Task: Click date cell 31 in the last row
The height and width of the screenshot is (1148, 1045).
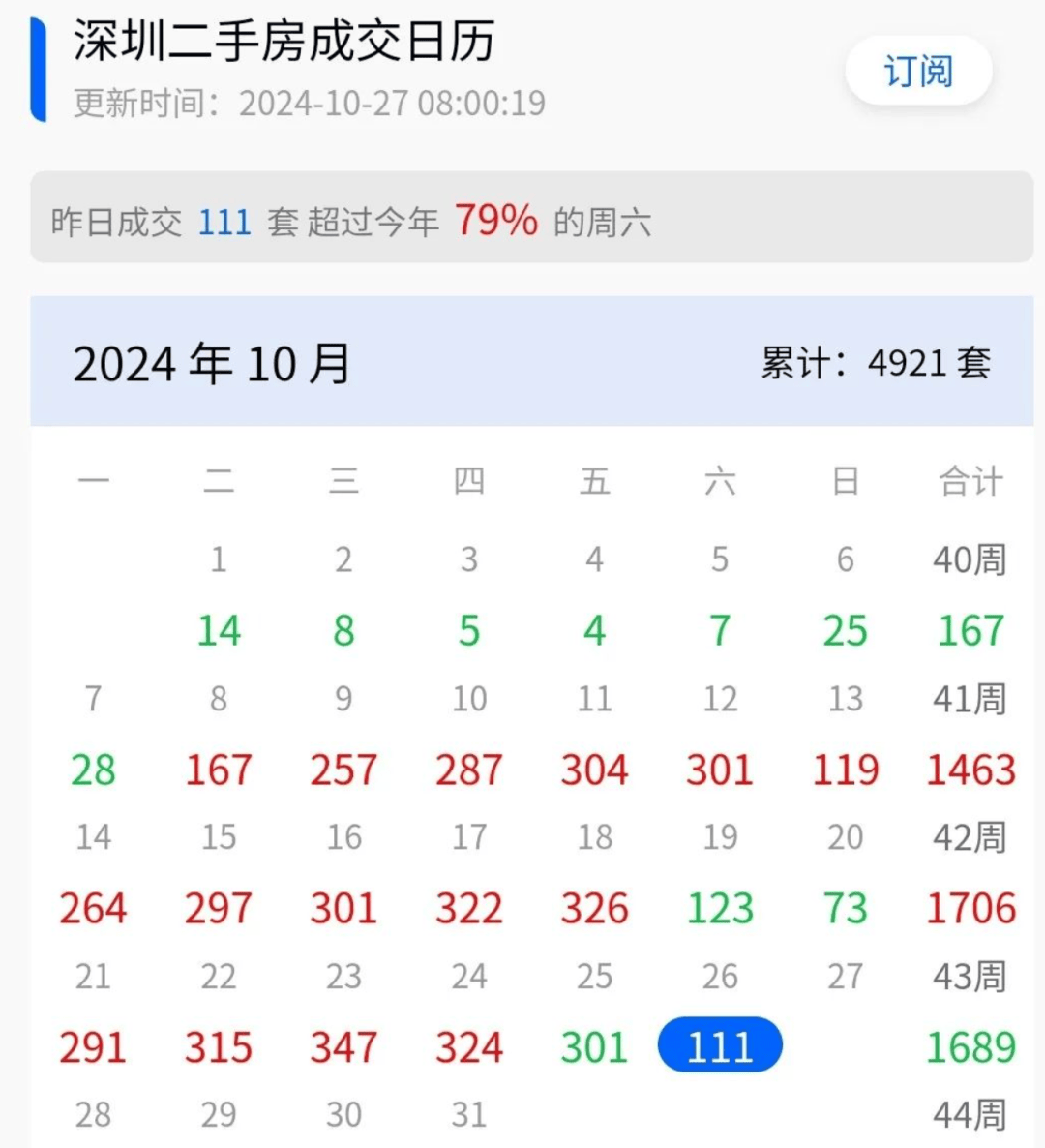Action: [468, 1113]
